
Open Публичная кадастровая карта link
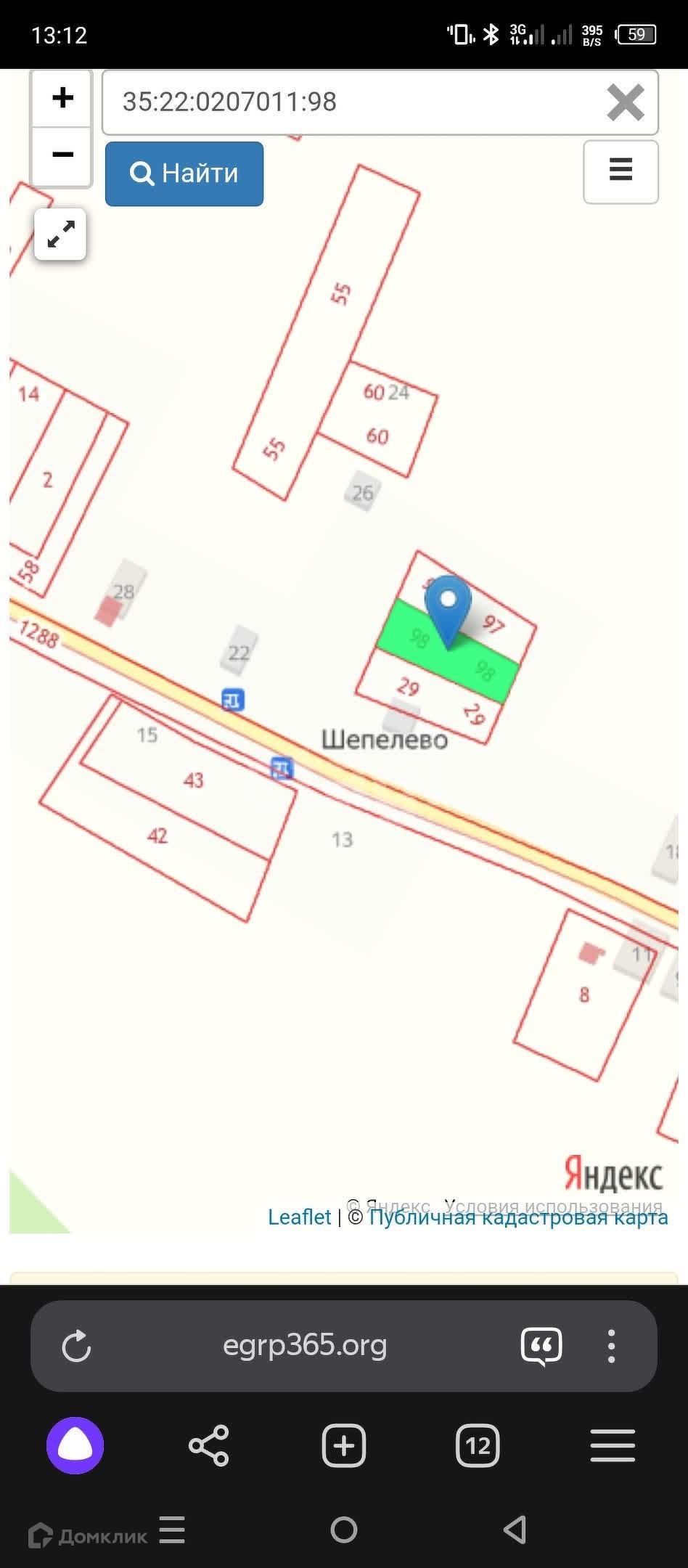518,1217
